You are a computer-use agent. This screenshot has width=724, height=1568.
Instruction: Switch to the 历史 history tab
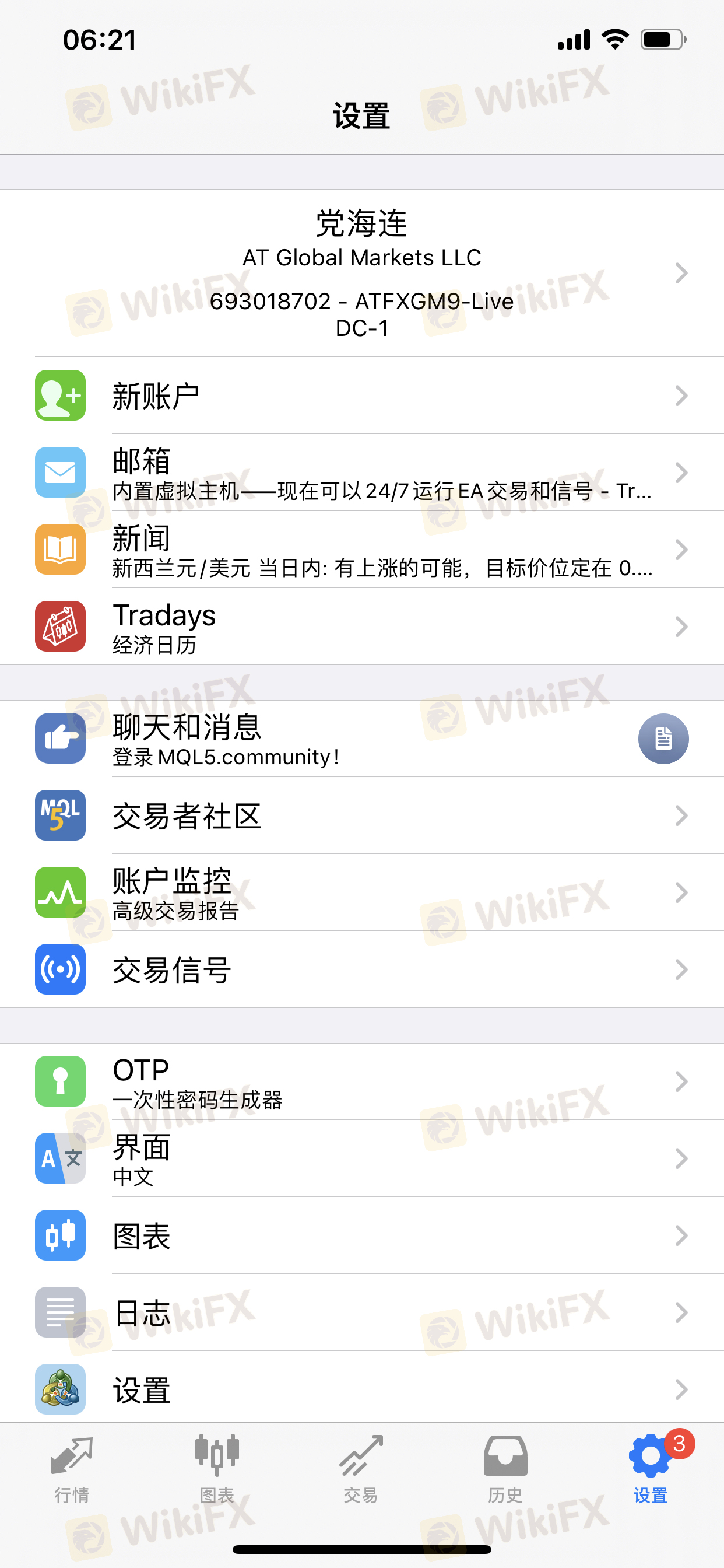505,1469
